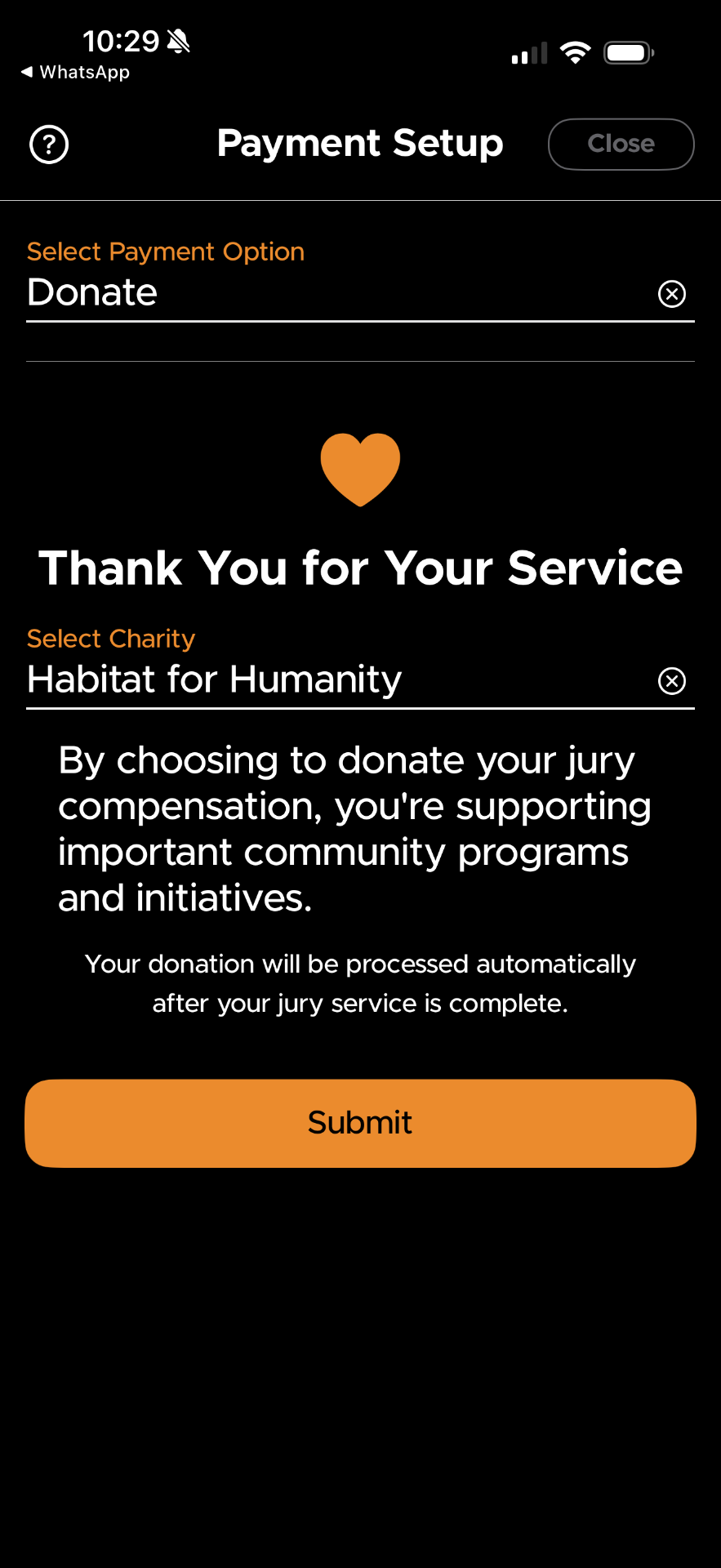Submit the donation form
Screen dimensions: 721x1568
360,1122
